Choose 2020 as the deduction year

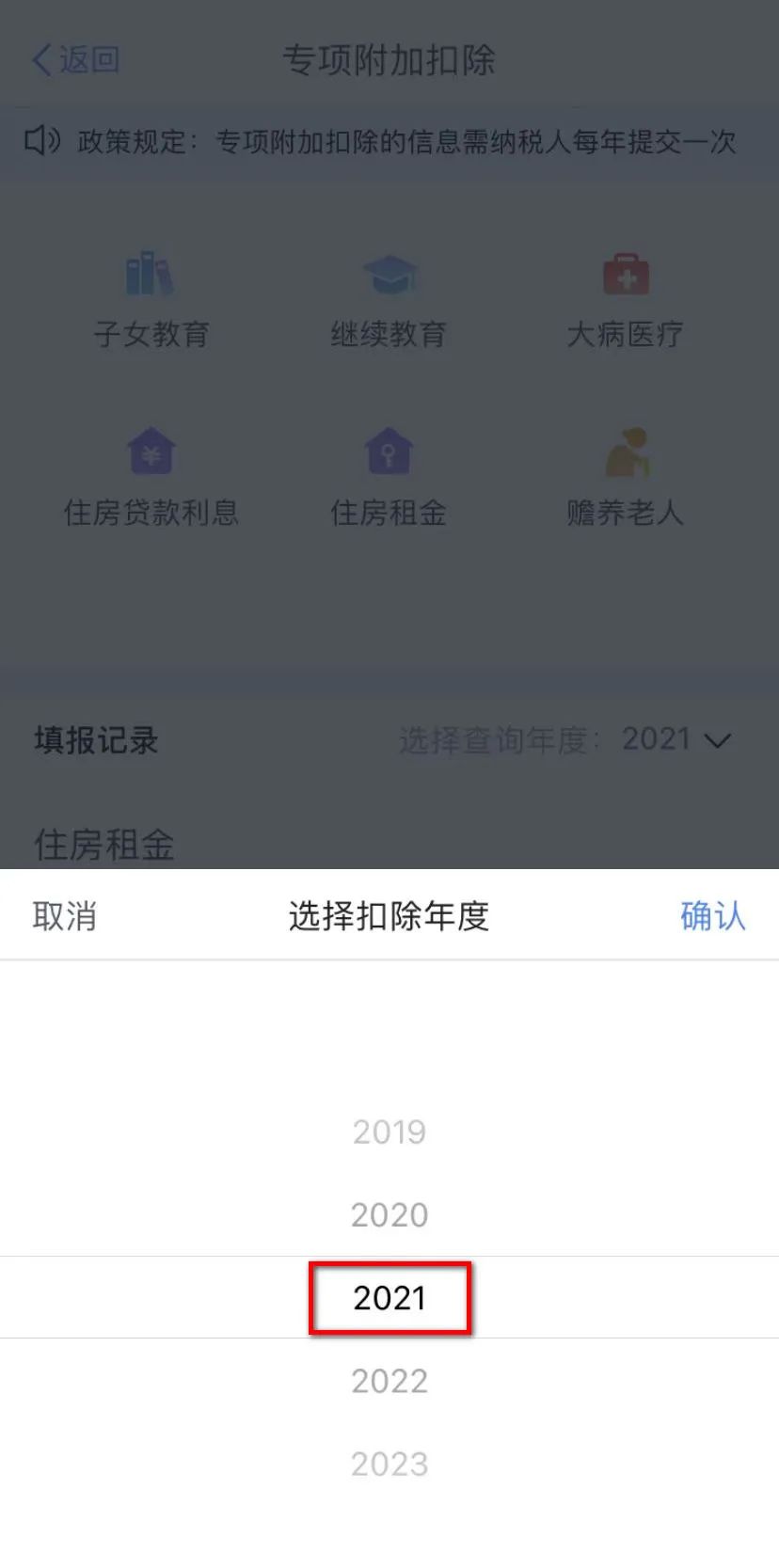[x=389, y=1215]
